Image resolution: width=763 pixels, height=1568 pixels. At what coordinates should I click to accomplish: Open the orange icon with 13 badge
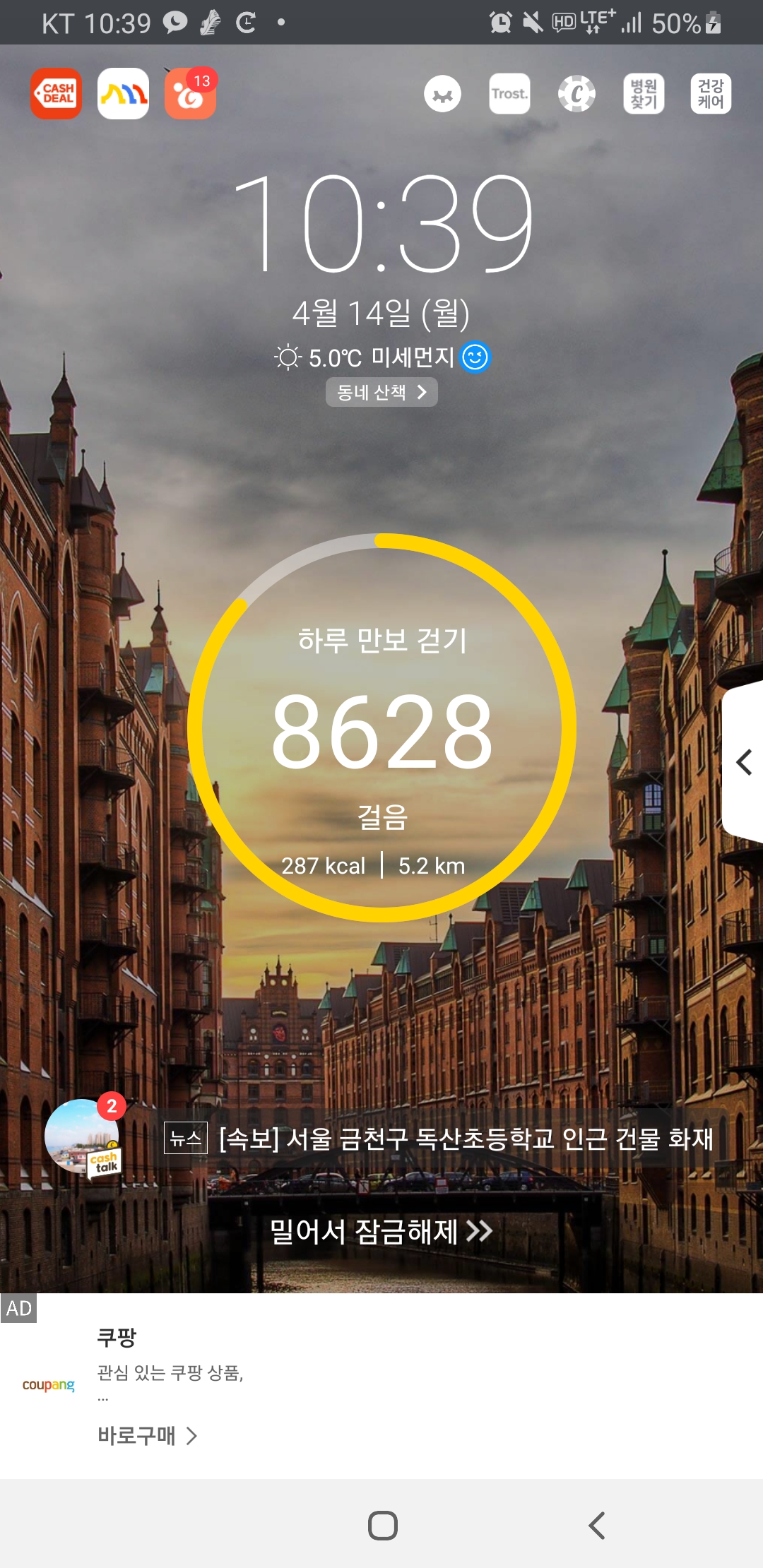click(x=189, y=95)
